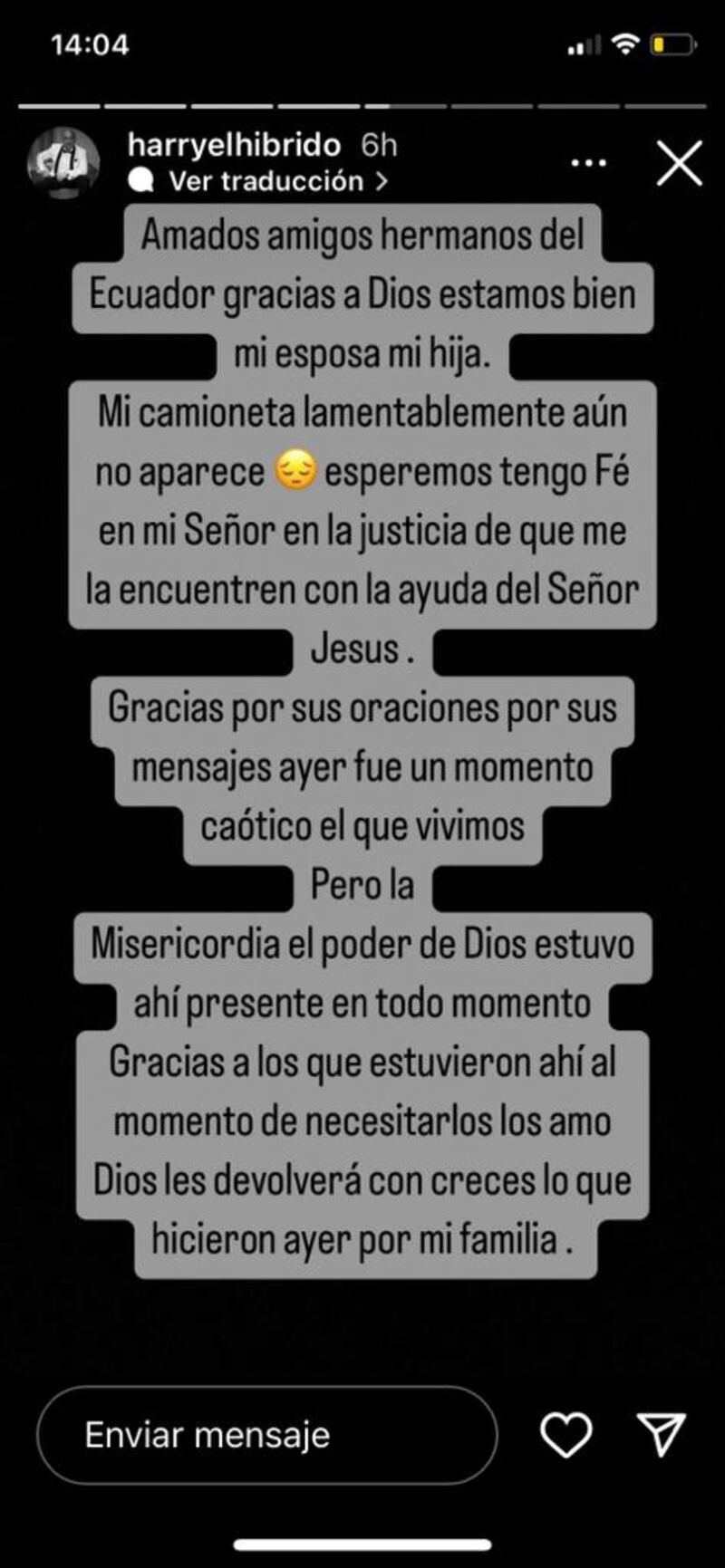Tap the Enviar mensaje reply field

click(266, 1435)
